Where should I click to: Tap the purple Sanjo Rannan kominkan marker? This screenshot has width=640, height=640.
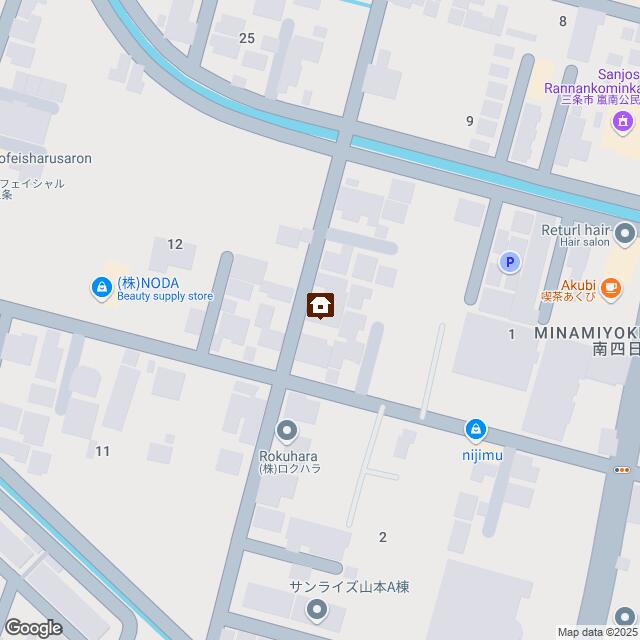pyautogui.click(x=620, y=125)
